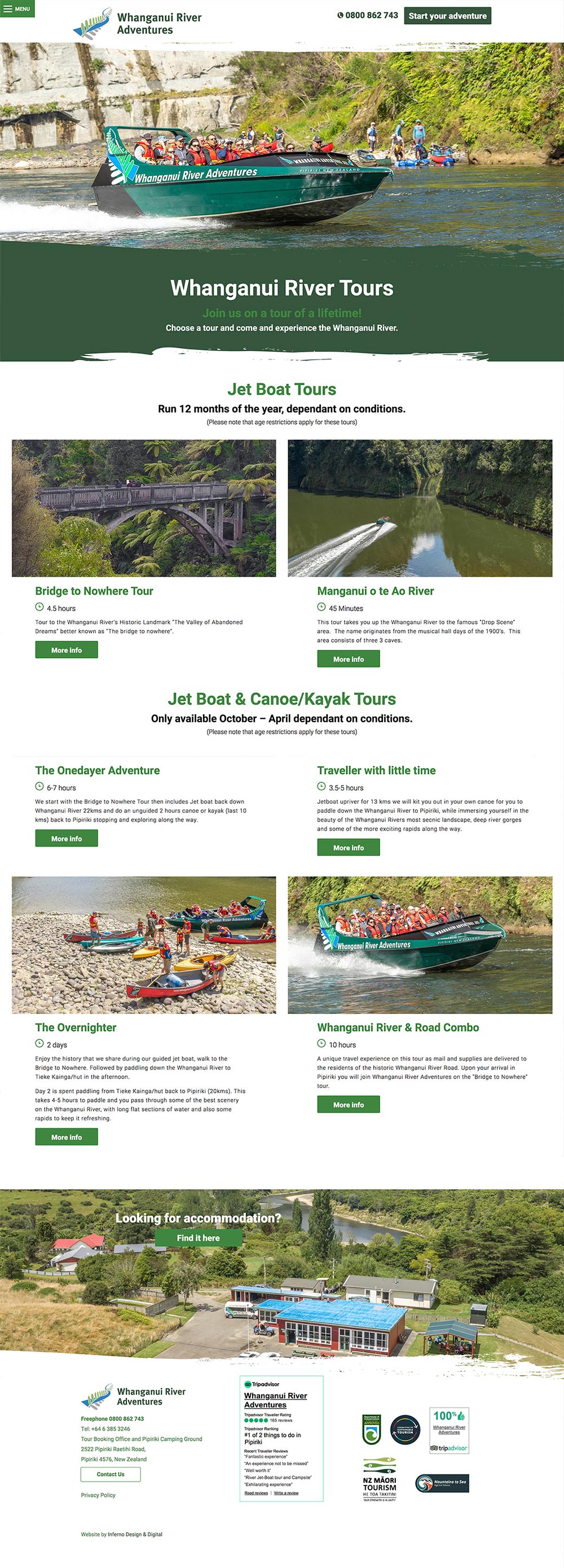This screenshot has height=1568, width=564.
Task: Tap Write a review in Tripadvisor widget
Action: (285, 1492)
